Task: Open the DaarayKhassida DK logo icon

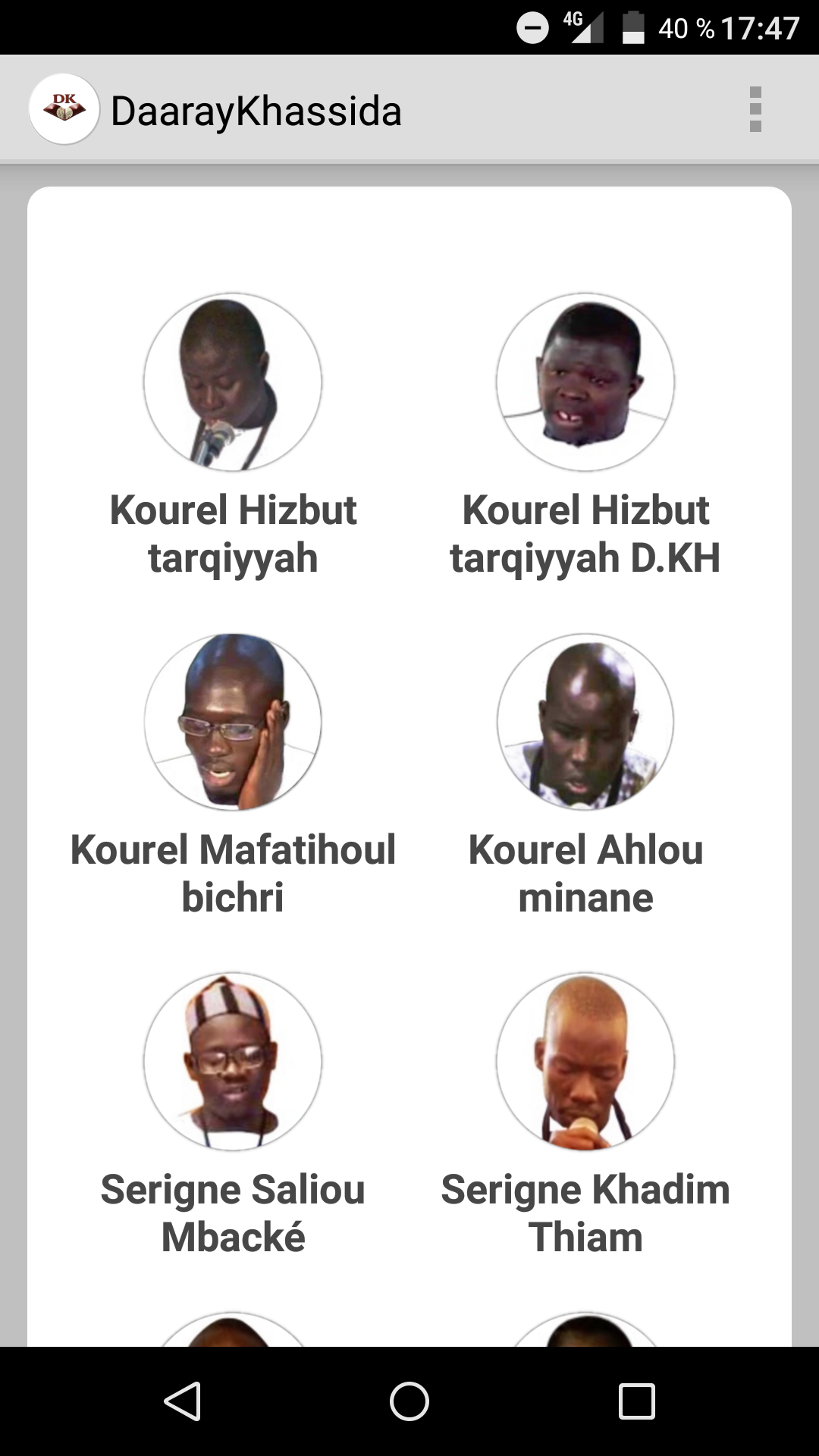Action: point(64,108)
